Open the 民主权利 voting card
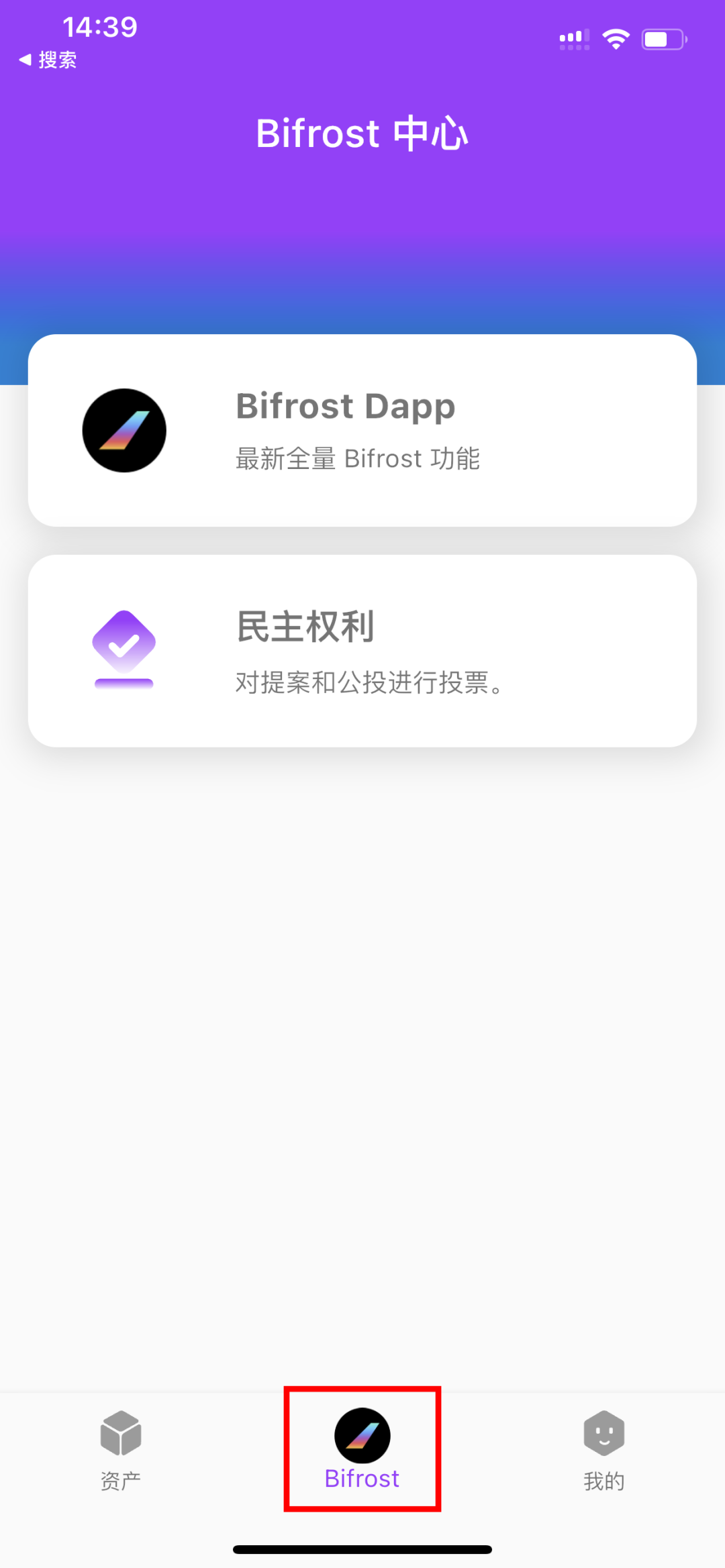The image size is (725, 1568). click(362, 650)
